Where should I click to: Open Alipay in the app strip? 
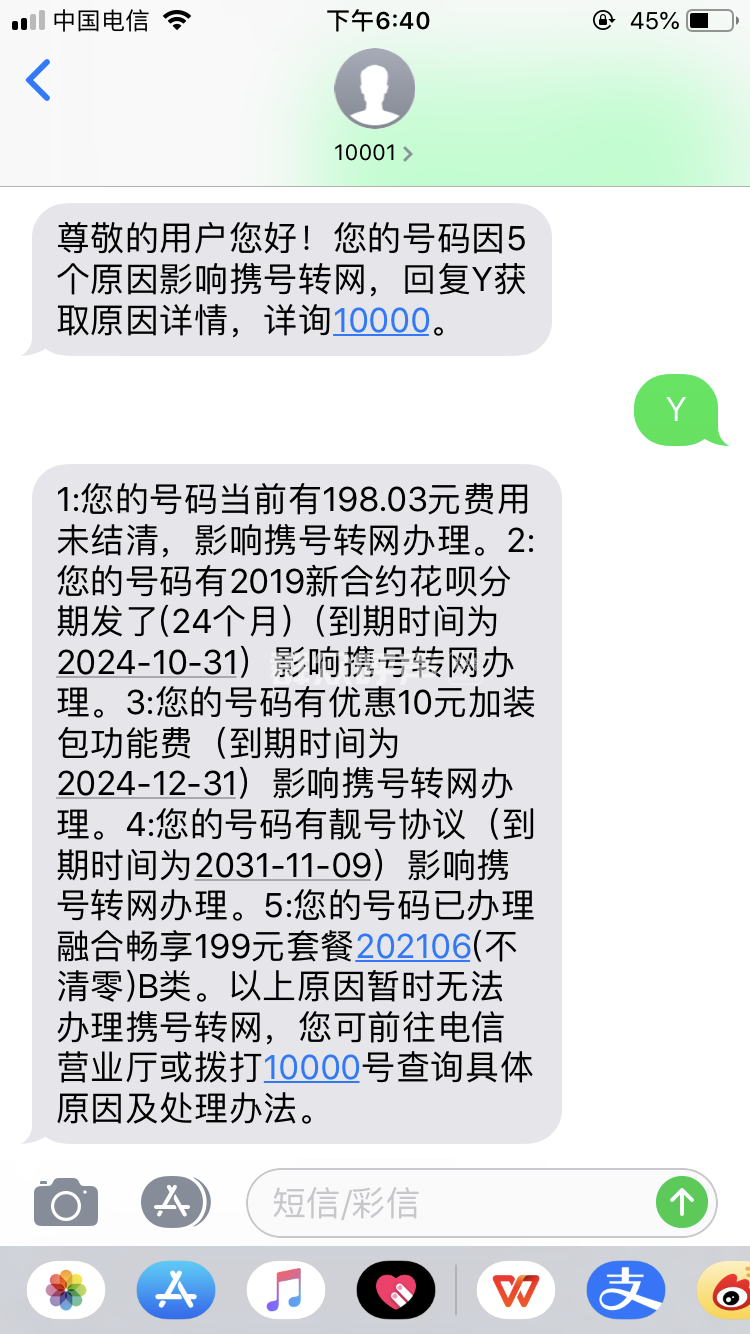[x=626, y=1290]
